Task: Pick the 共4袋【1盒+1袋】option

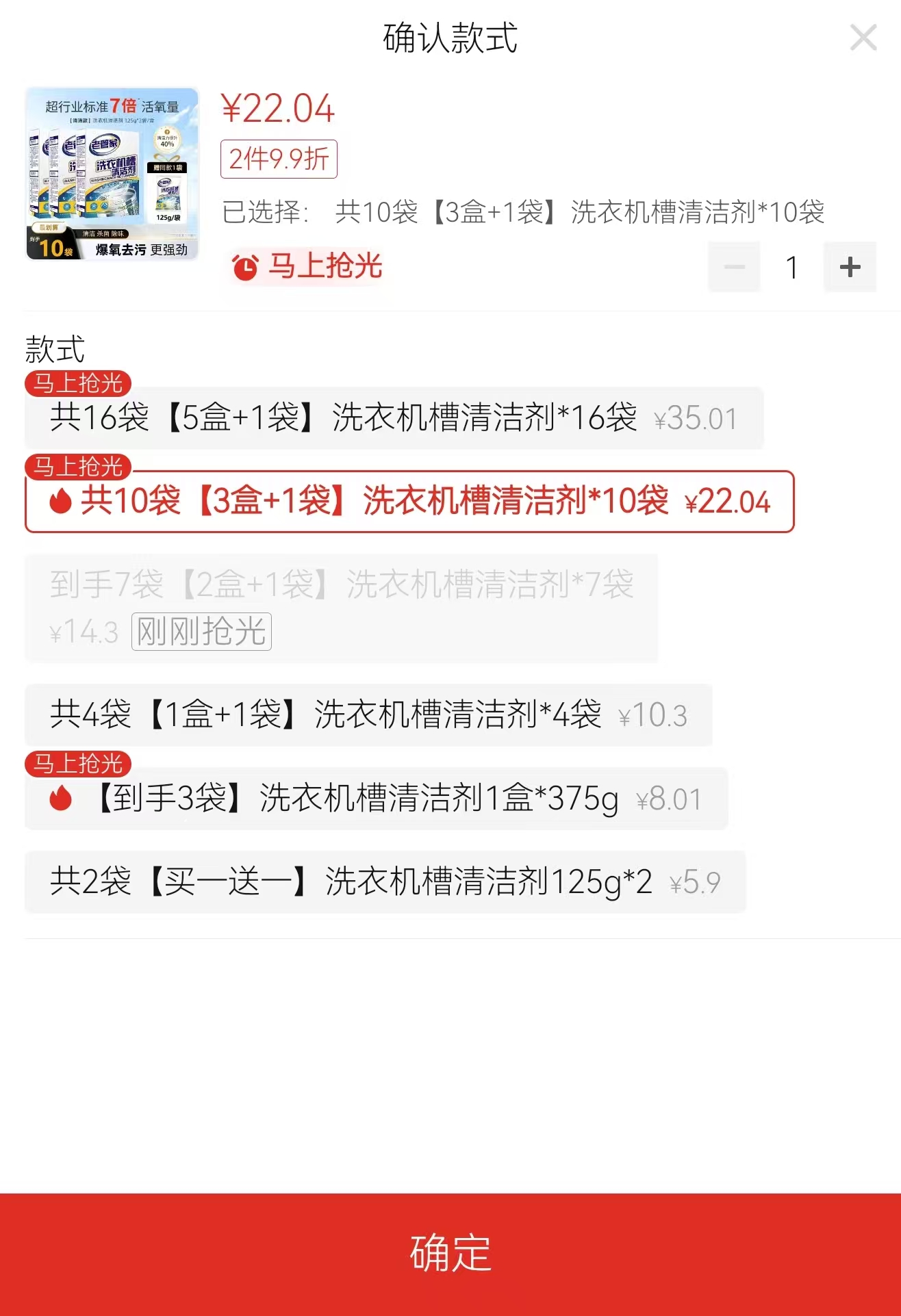Action: click(x=368, y=715)
